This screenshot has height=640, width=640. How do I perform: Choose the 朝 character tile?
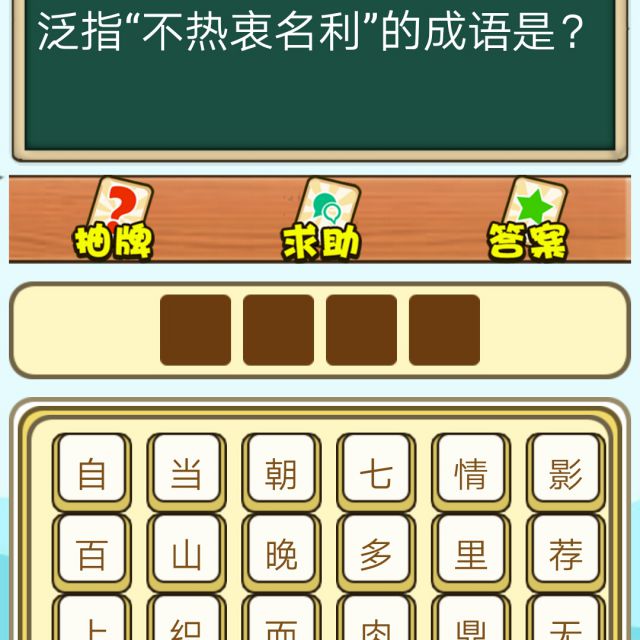tap(281, 472)
